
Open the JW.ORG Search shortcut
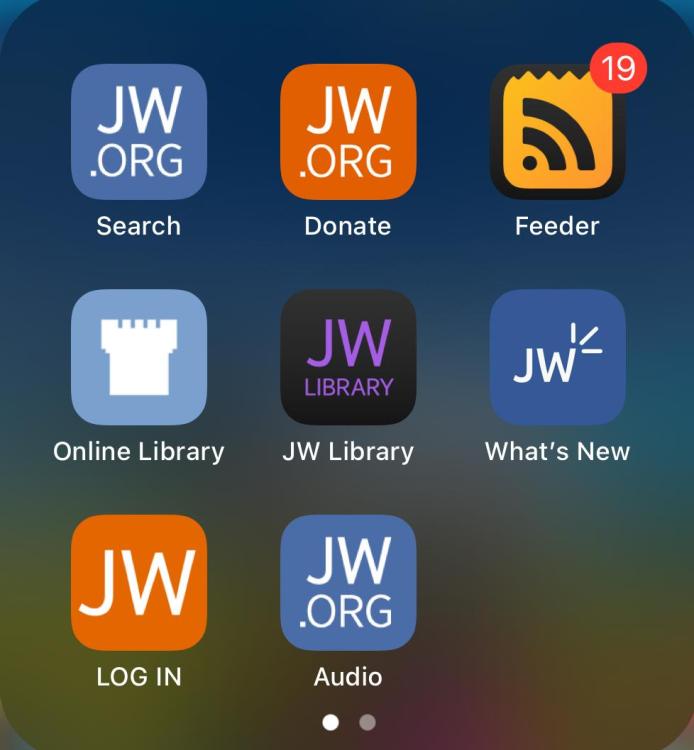pyautogui.click(x=139, y=132)
